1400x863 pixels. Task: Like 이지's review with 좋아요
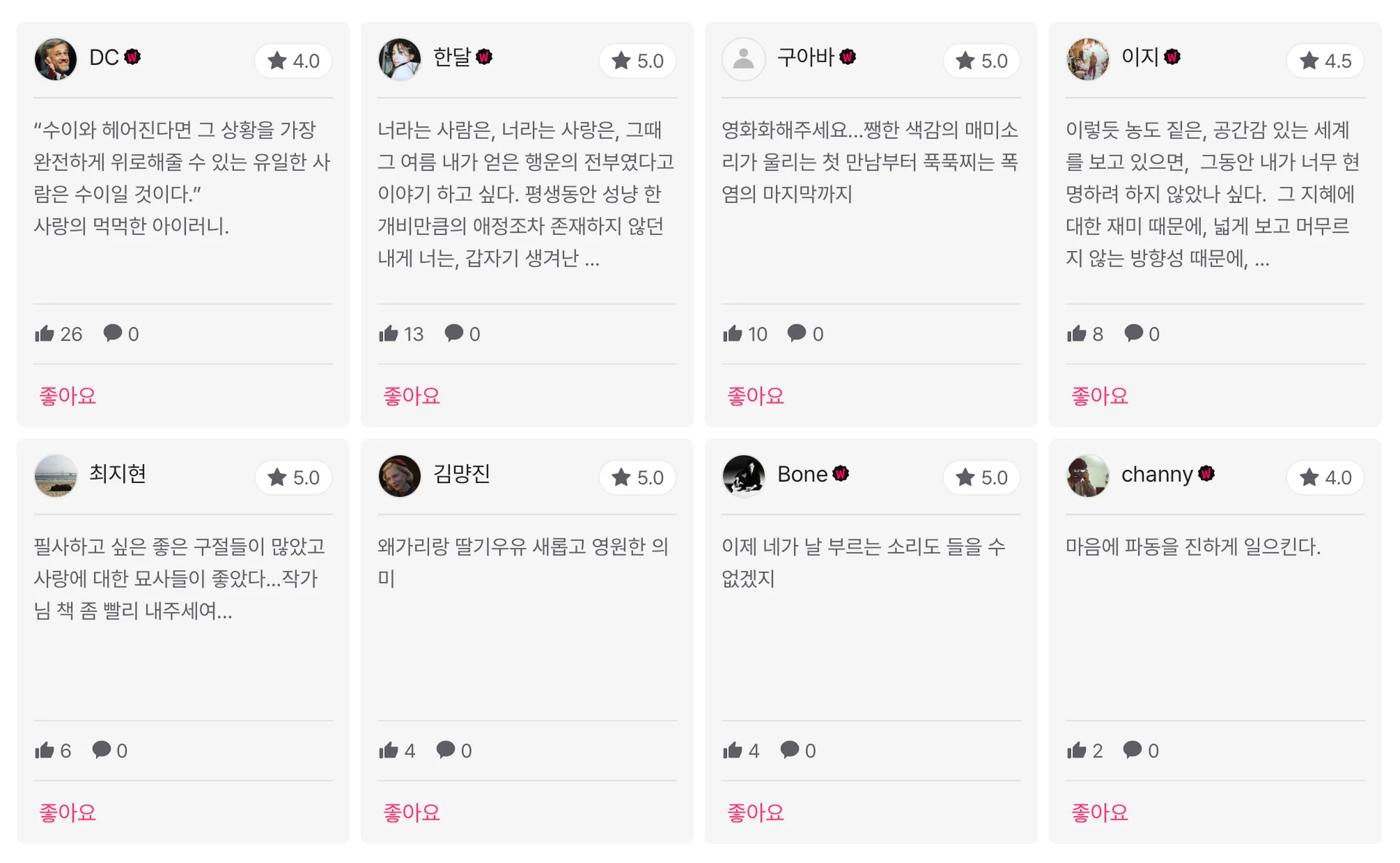click(1099, 396)
